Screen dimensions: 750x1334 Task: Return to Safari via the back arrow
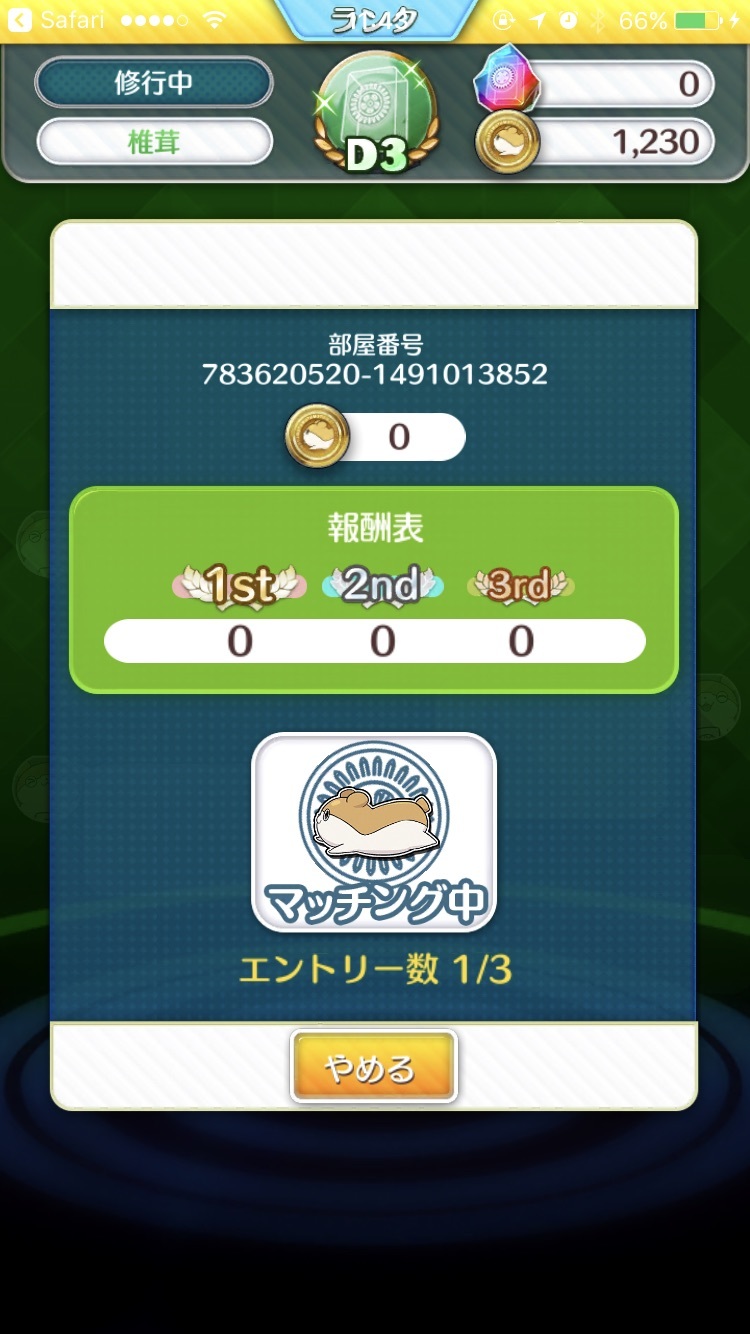(x=19, y=20)
